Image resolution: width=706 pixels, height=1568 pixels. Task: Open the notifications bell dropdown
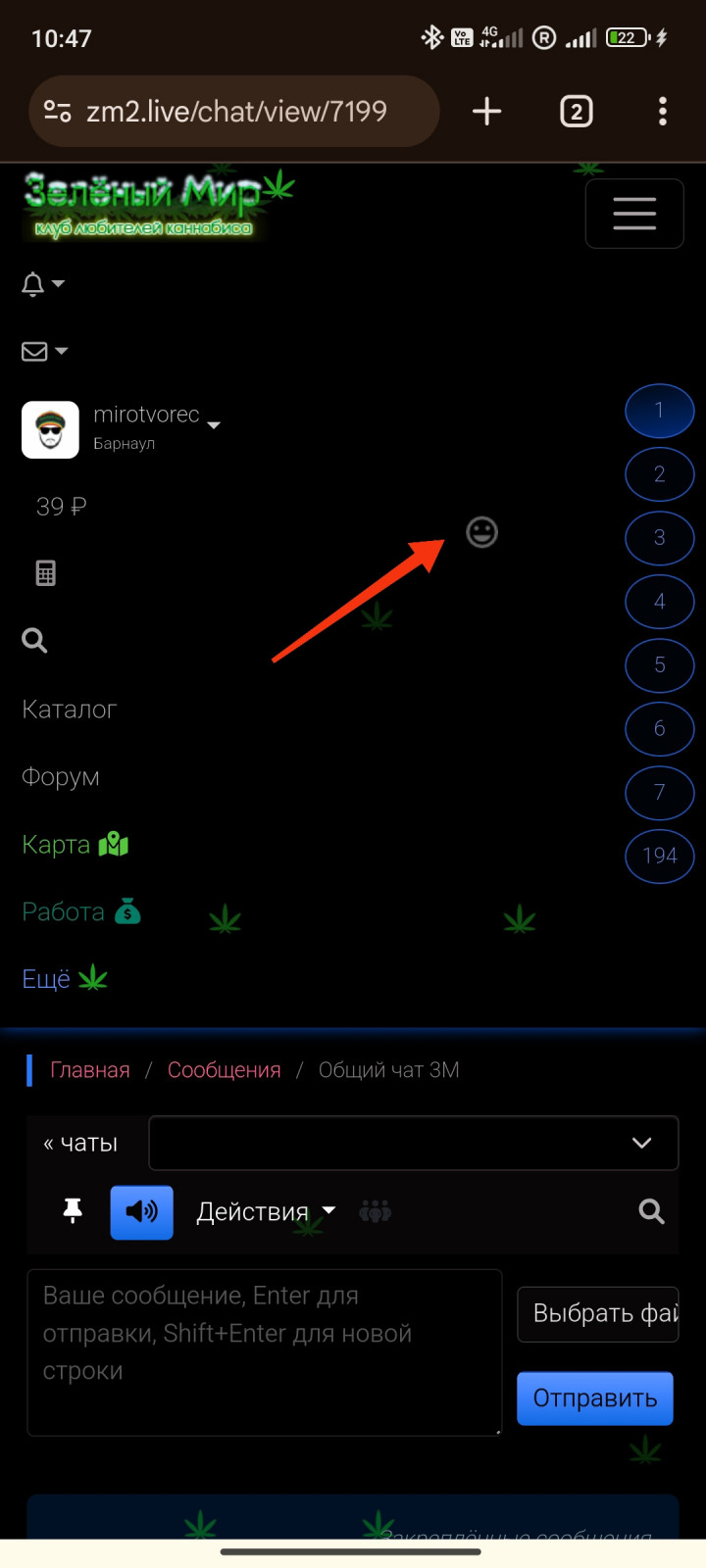point(42,284)
